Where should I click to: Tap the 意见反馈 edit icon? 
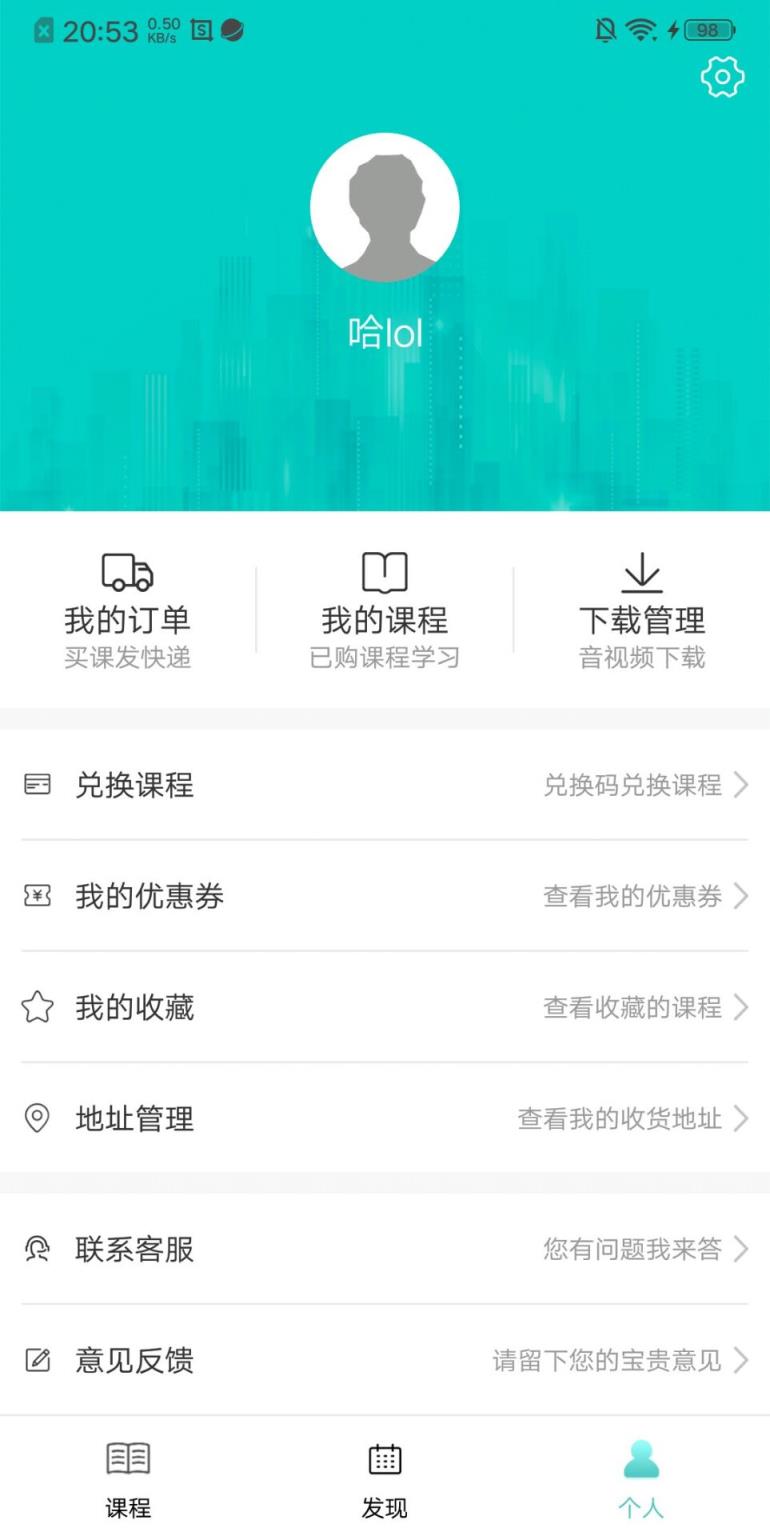38,1360
